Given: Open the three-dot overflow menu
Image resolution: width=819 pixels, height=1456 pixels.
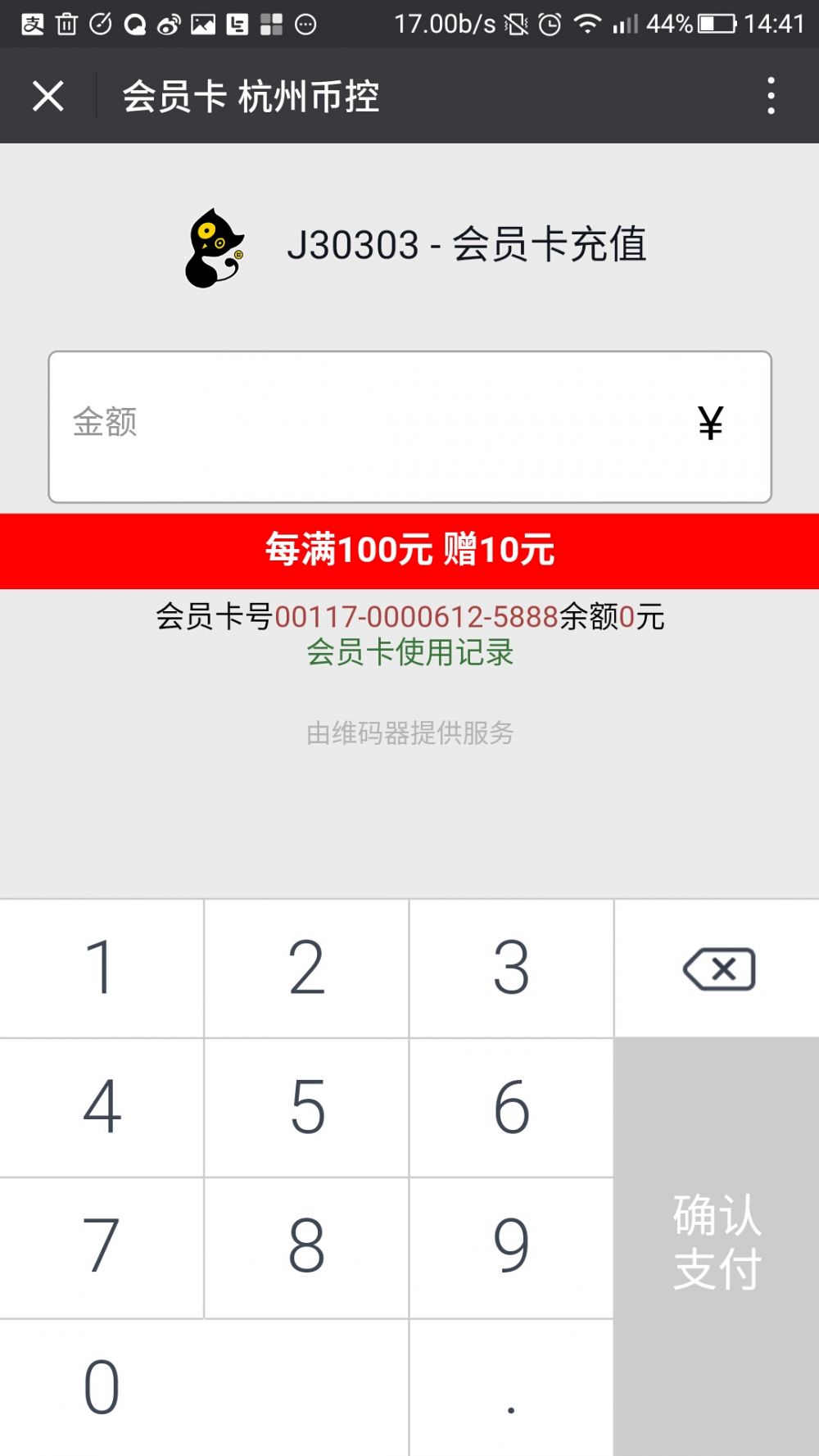Looking at the screenshot, I should point(771,96).
